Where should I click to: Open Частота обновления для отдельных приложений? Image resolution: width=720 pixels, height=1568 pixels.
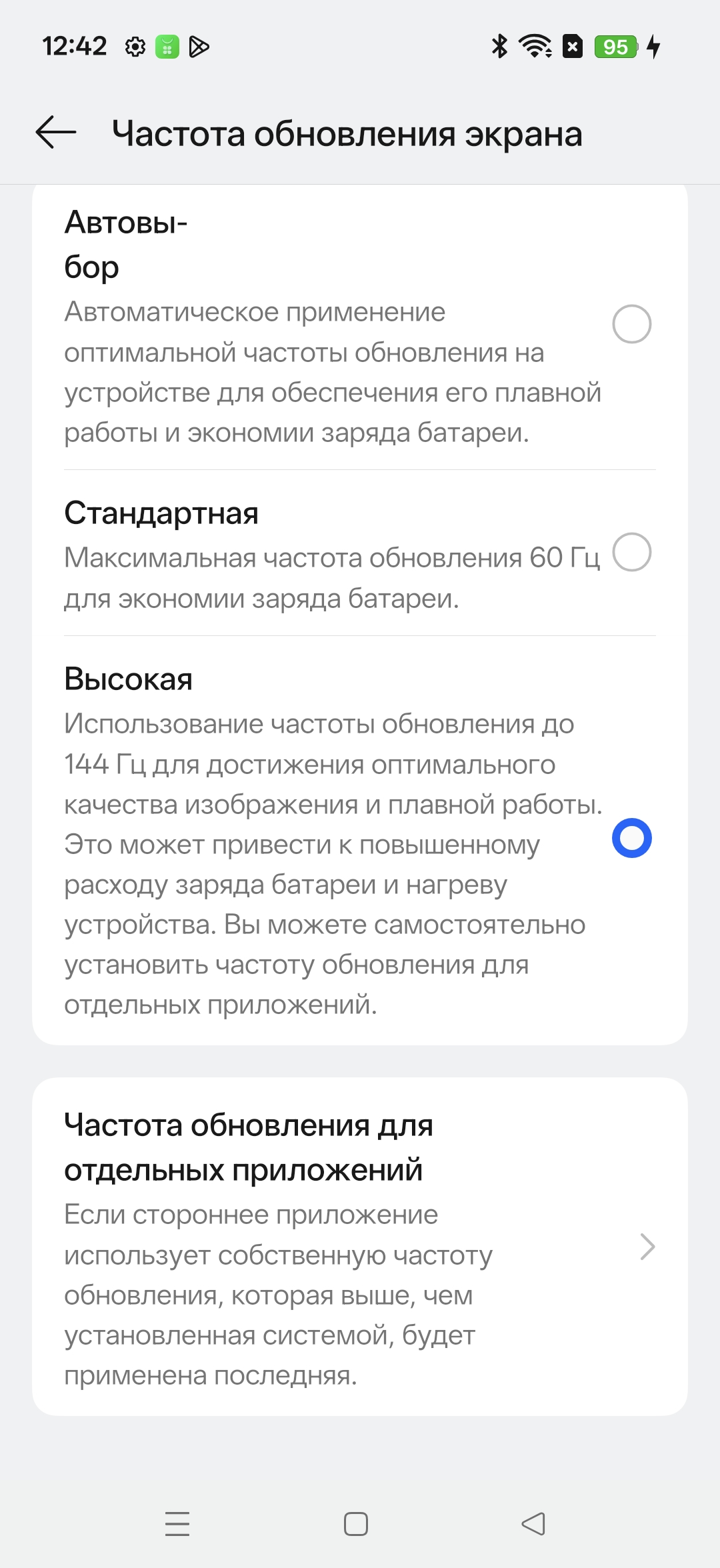tap(360, 1247)
